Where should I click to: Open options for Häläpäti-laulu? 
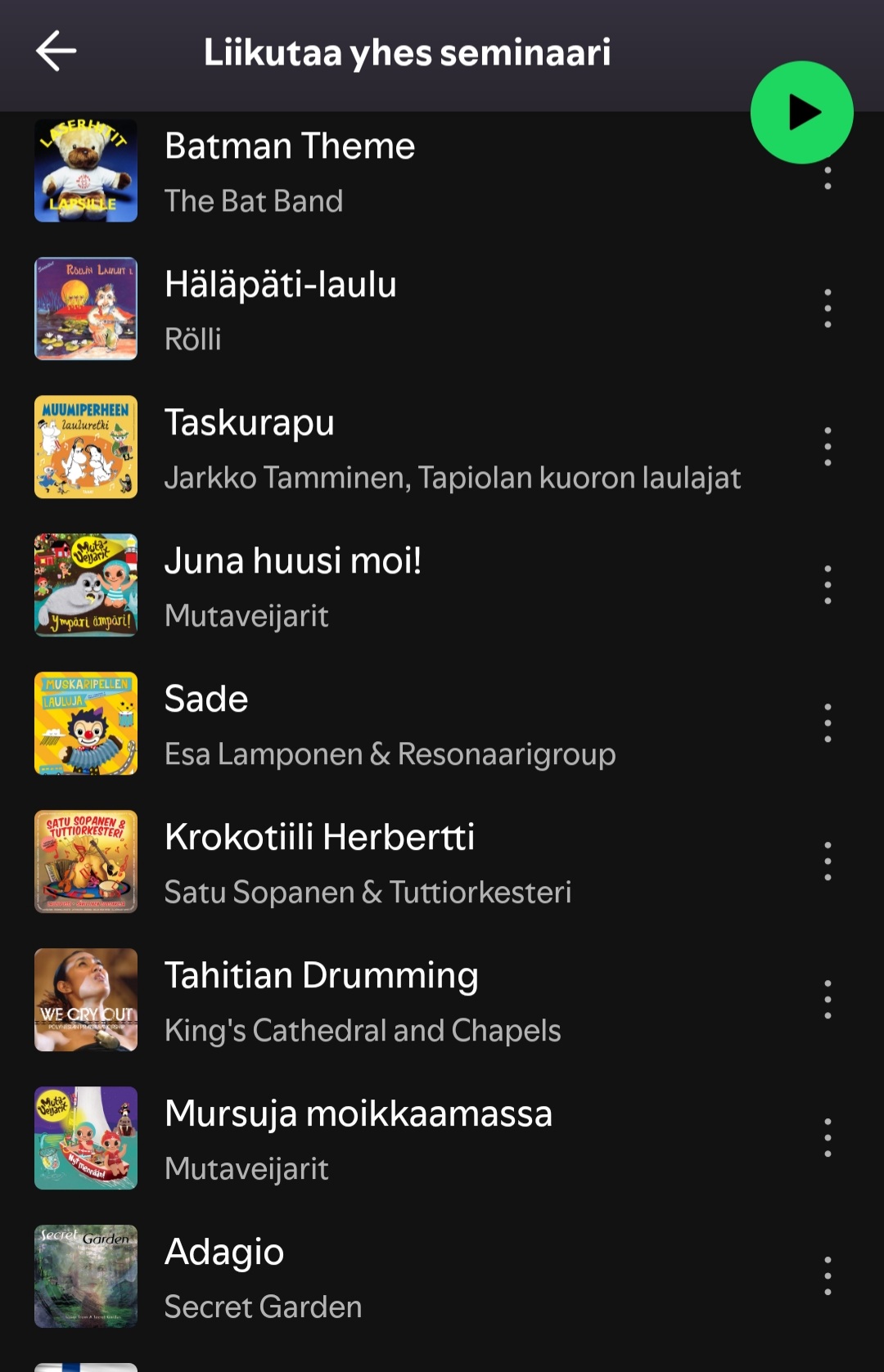828,309
